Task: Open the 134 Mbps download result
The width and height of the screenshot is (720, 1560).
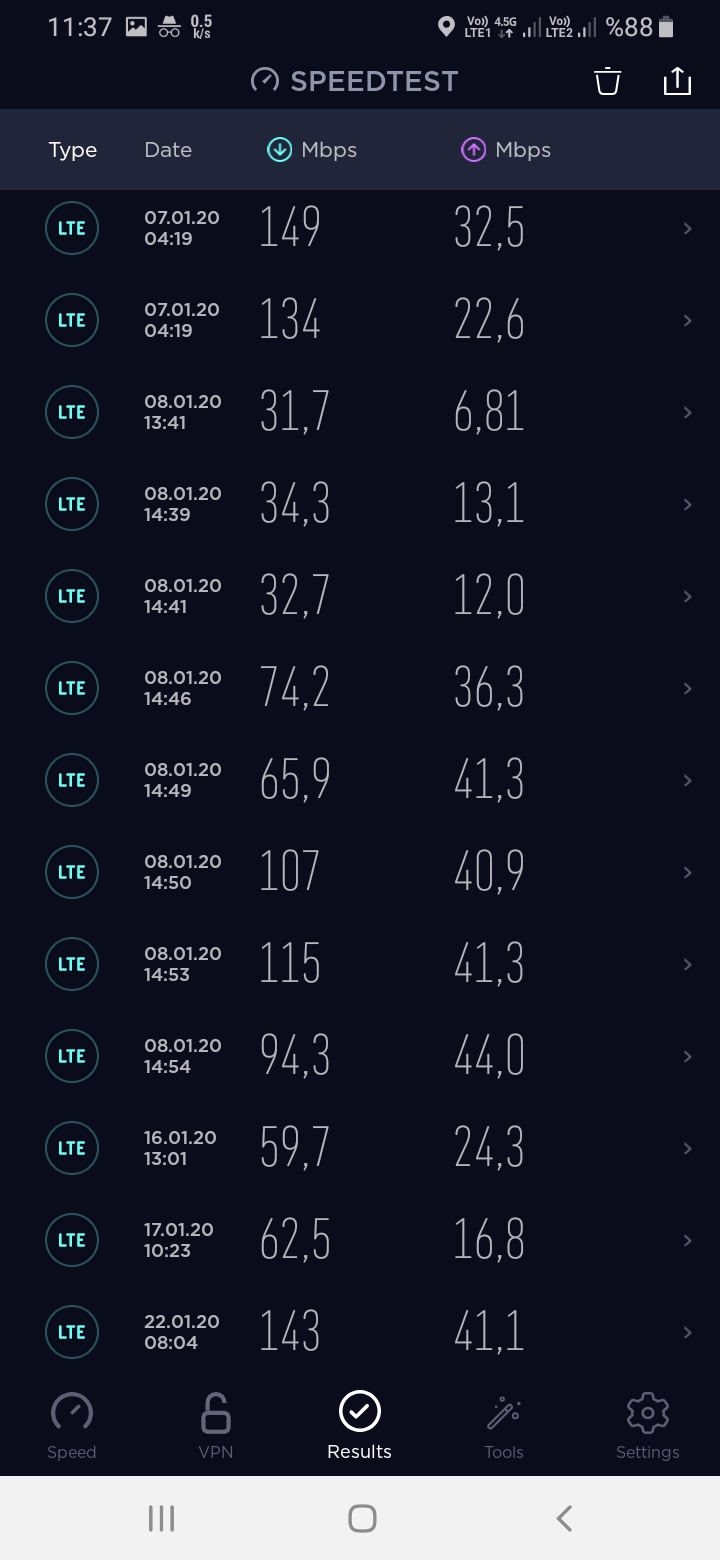Action: click(x=360, y=320)
